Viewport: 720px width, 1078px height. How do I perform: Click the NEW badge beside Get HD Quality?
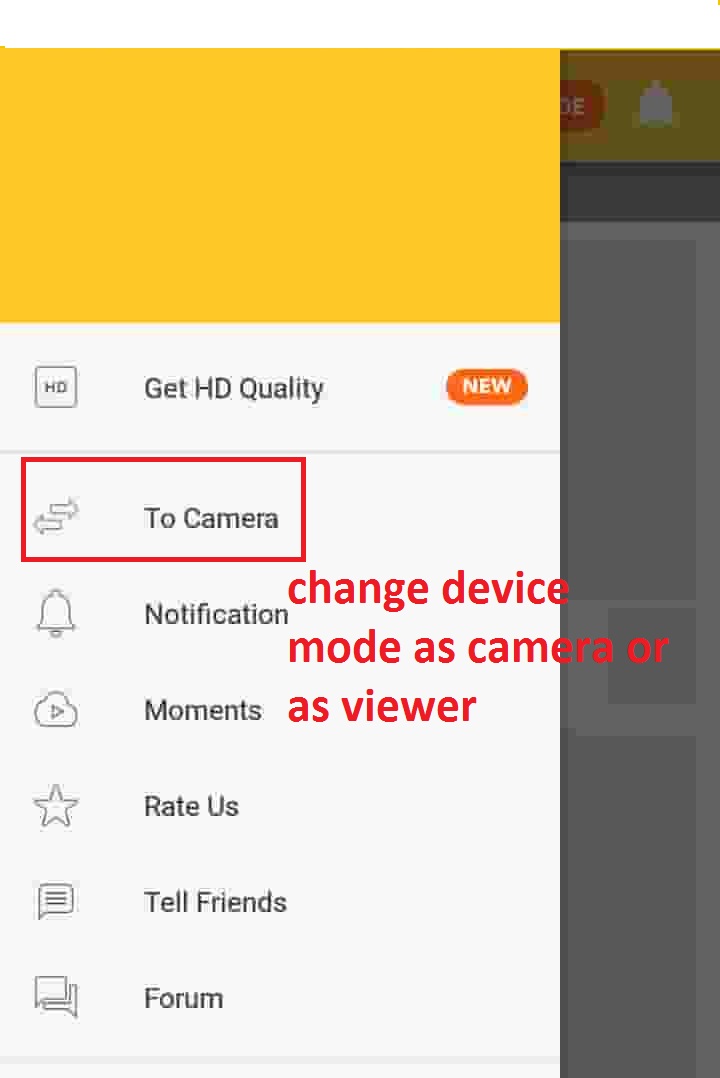pos(486,387)
